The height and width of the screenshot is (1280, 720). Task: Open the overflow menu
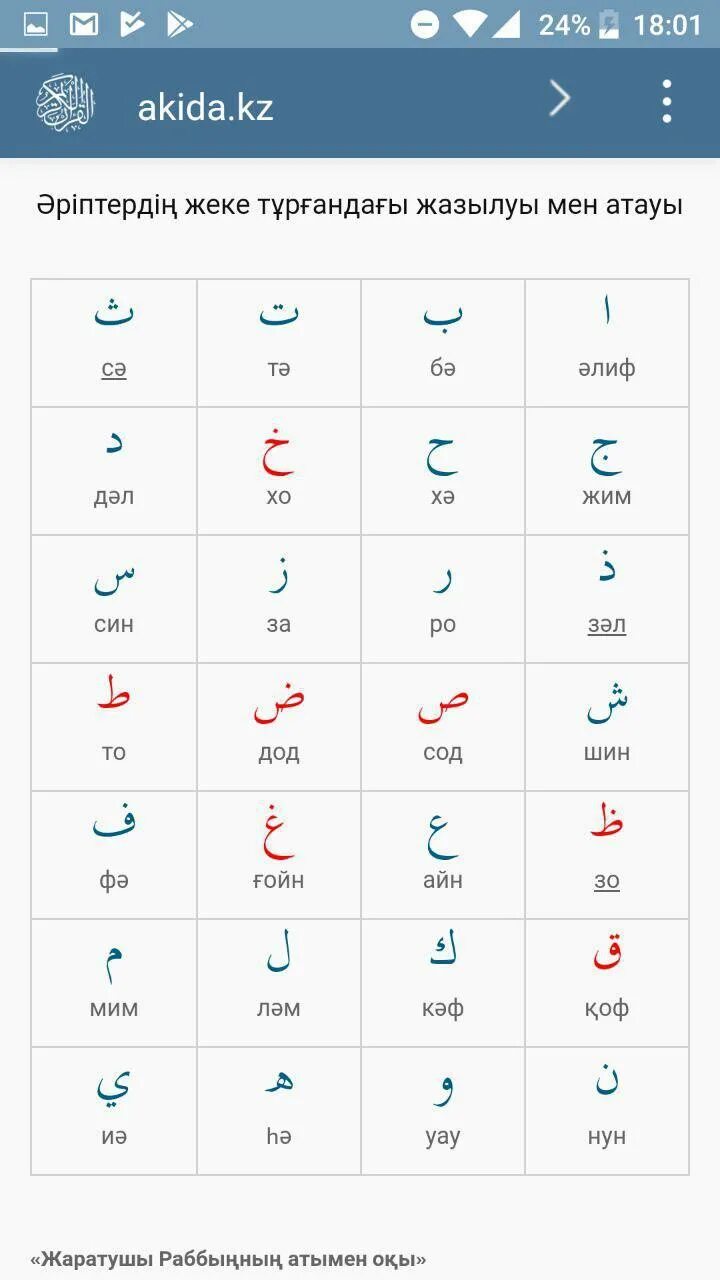pos(667,101)
